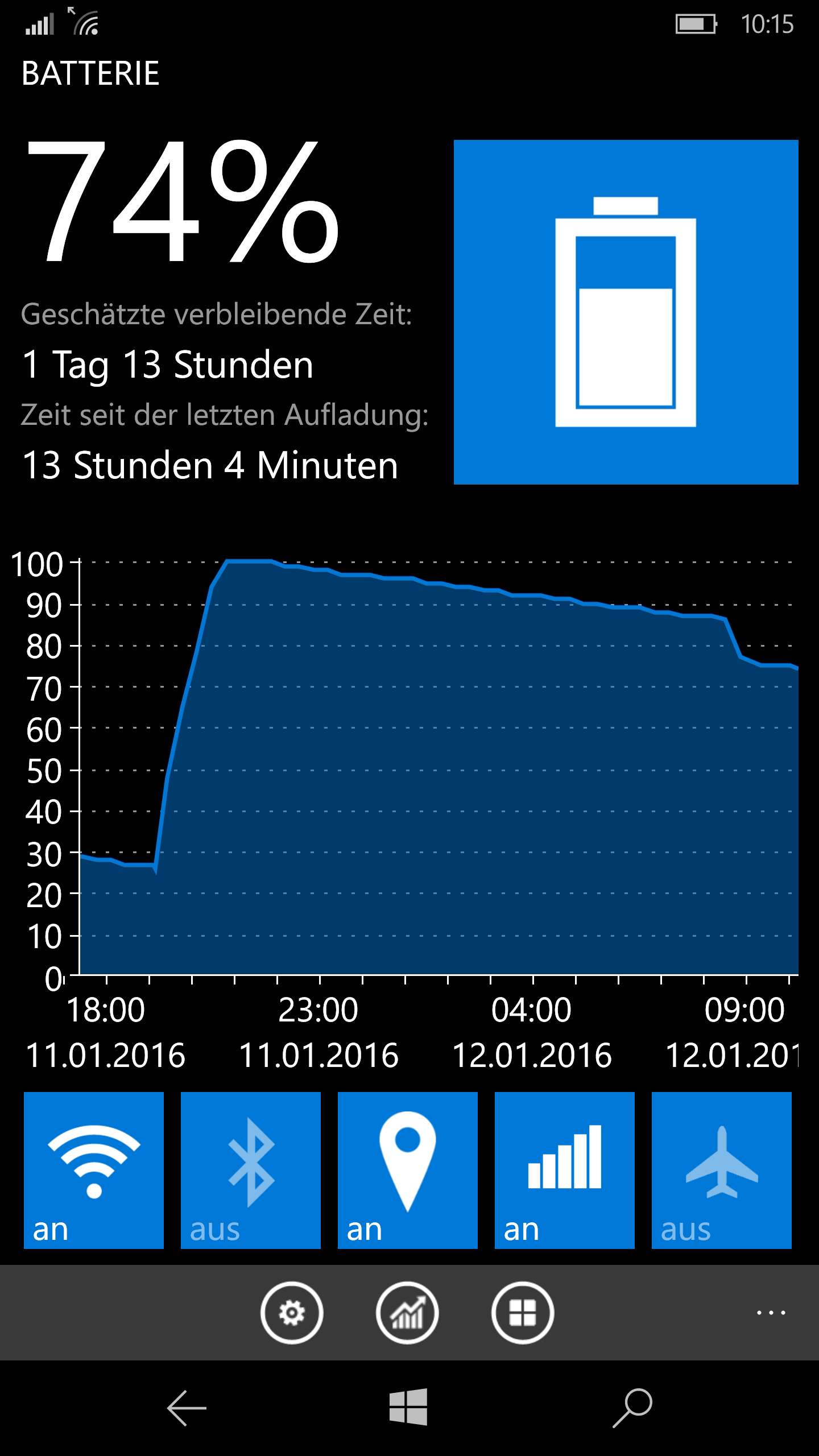819x1456 pixels.
Task: Tap the large blue battery tile
Action: [626, 312]
